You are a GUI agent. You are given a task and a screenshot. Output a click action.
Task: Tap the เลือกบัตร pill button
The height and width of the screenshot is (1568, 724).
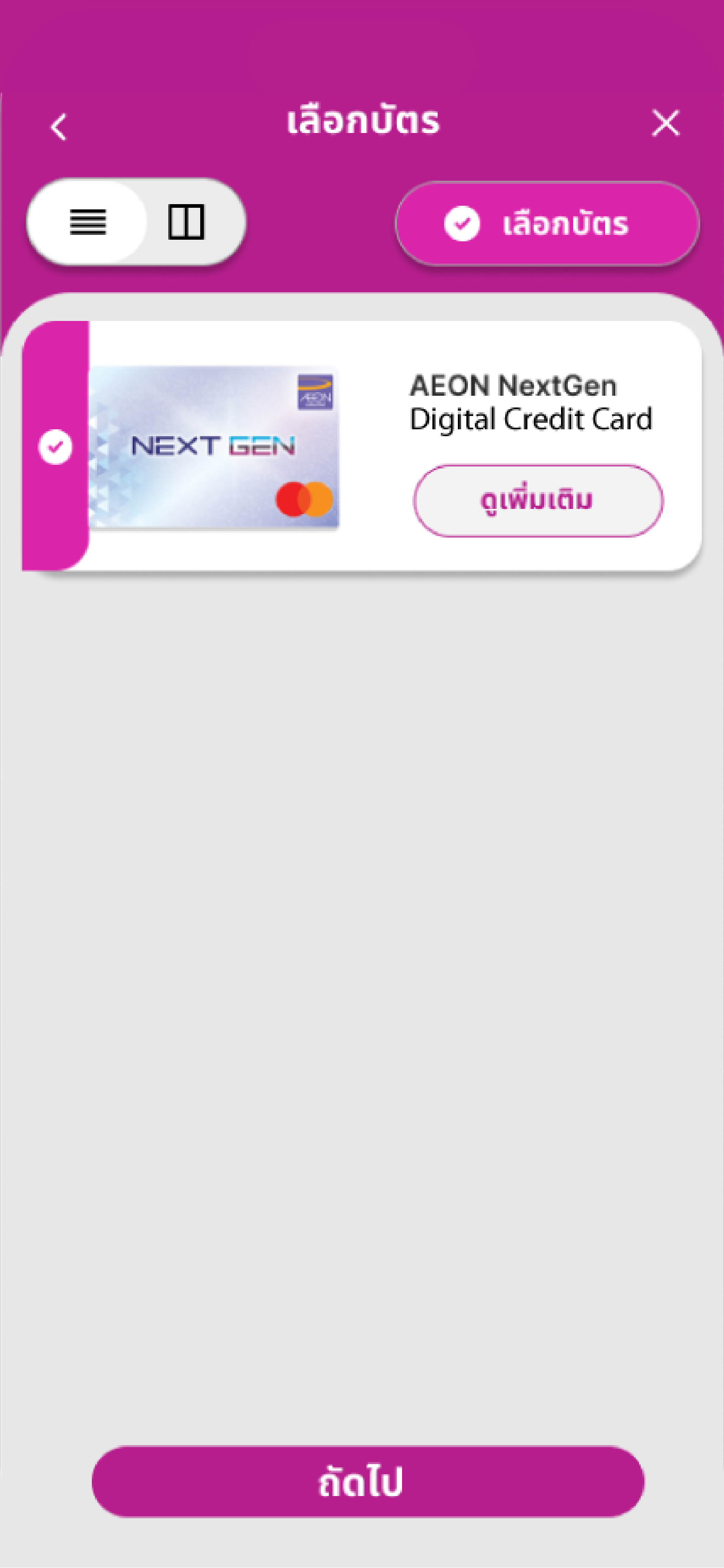(547, 224)
